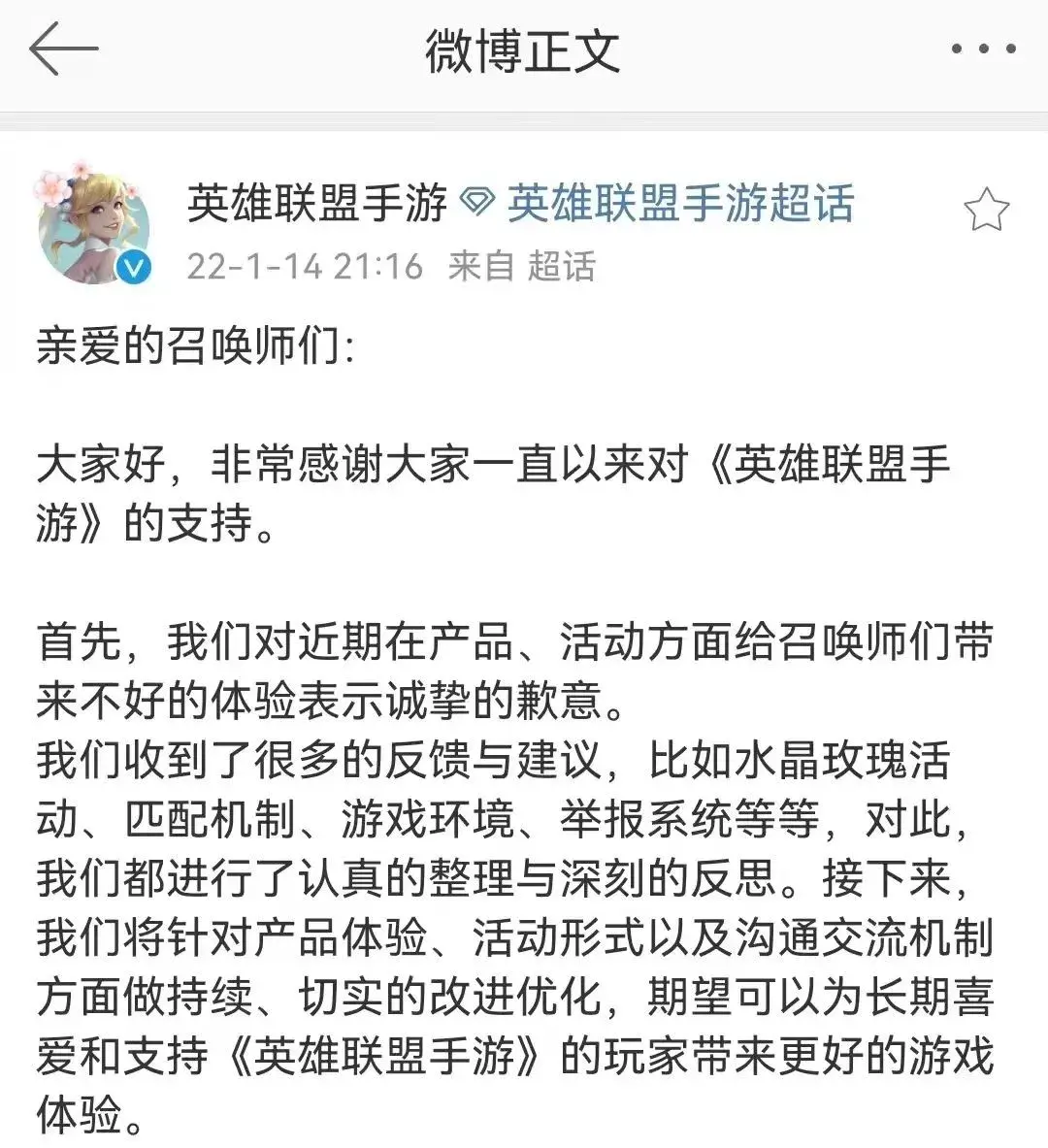
Task: Open 英雄联盟手游 profile avatar
Action: click(94, 227)
